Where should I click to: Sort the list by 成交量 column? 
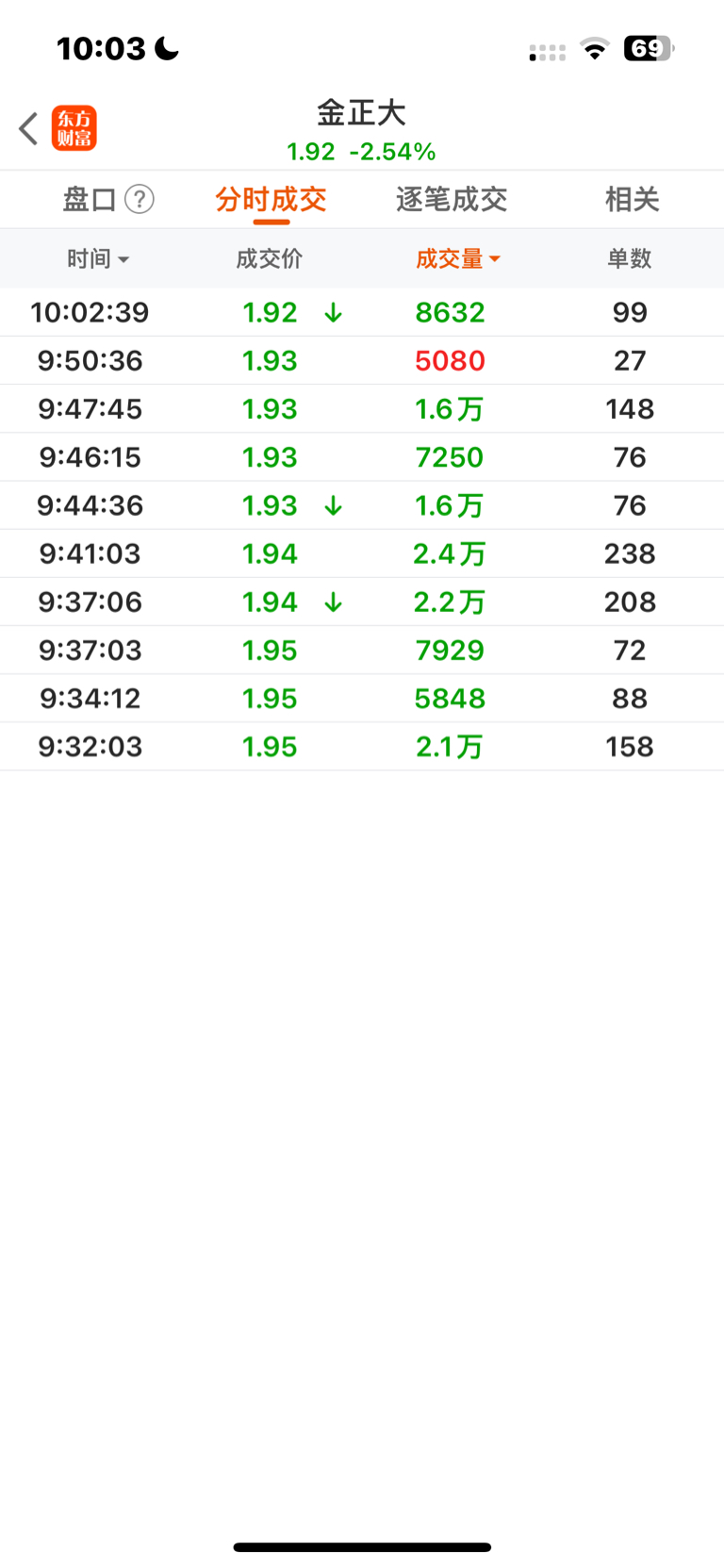click(457, 259)
